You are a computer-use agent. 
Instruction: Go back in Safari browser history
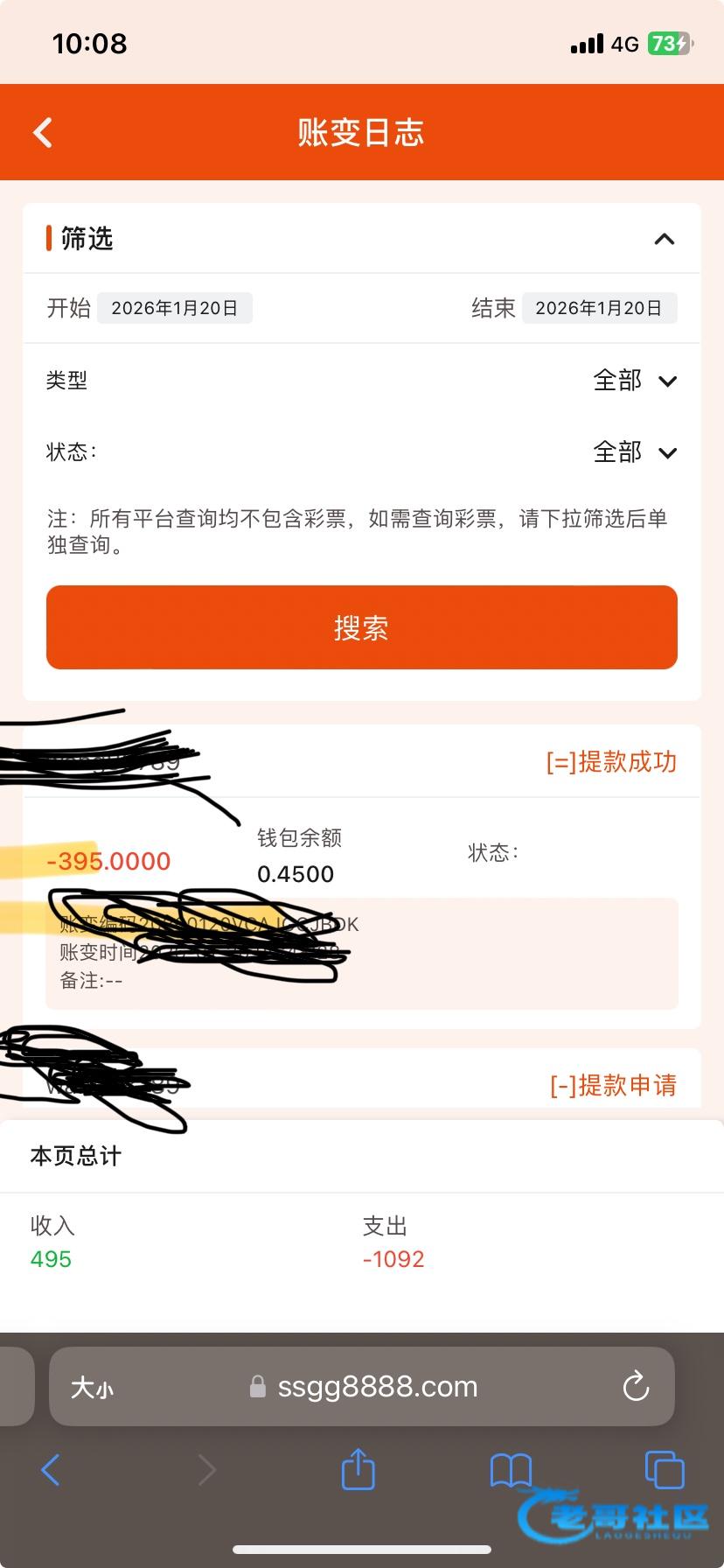coord(51,1470)
